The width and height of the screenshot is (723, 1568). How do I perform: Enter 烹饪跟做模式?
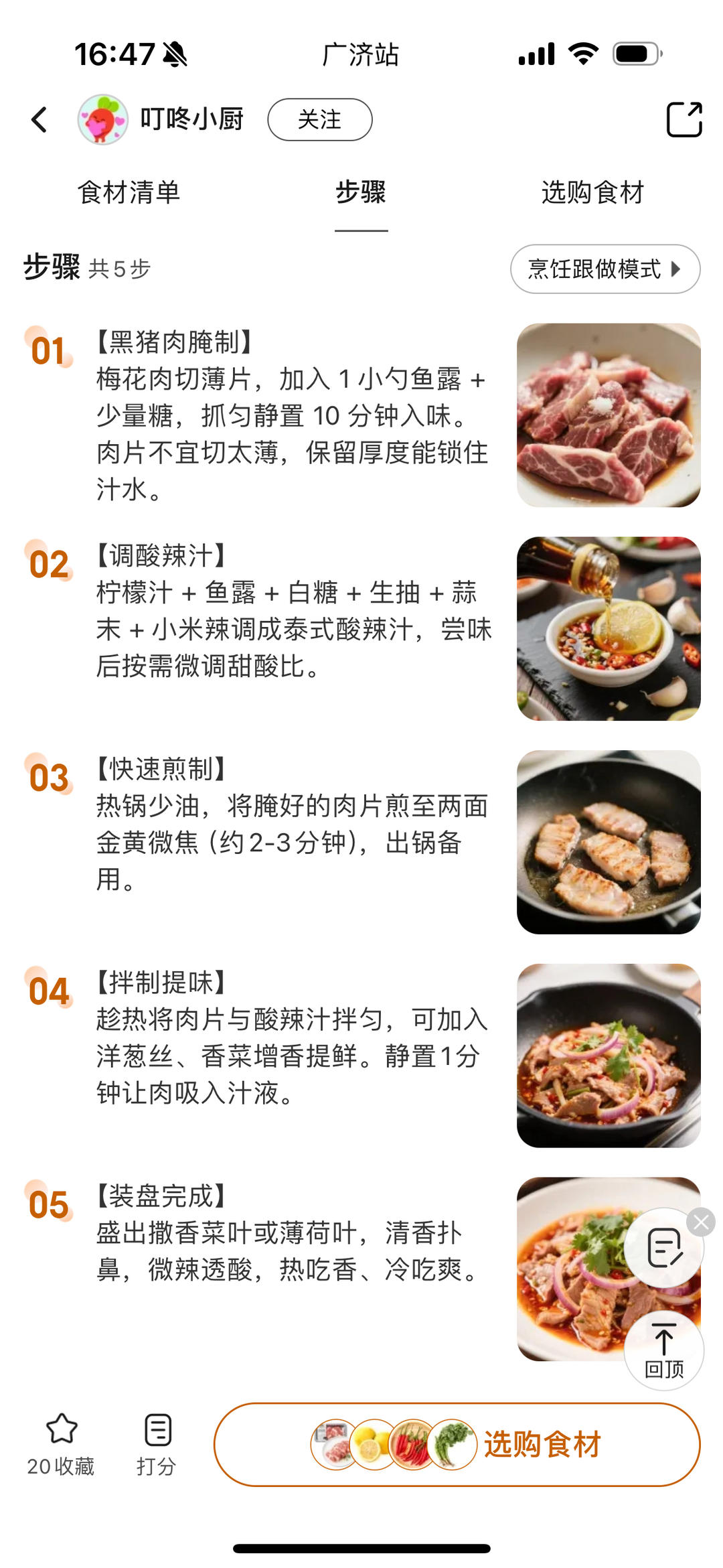click(x=605, y=269)
